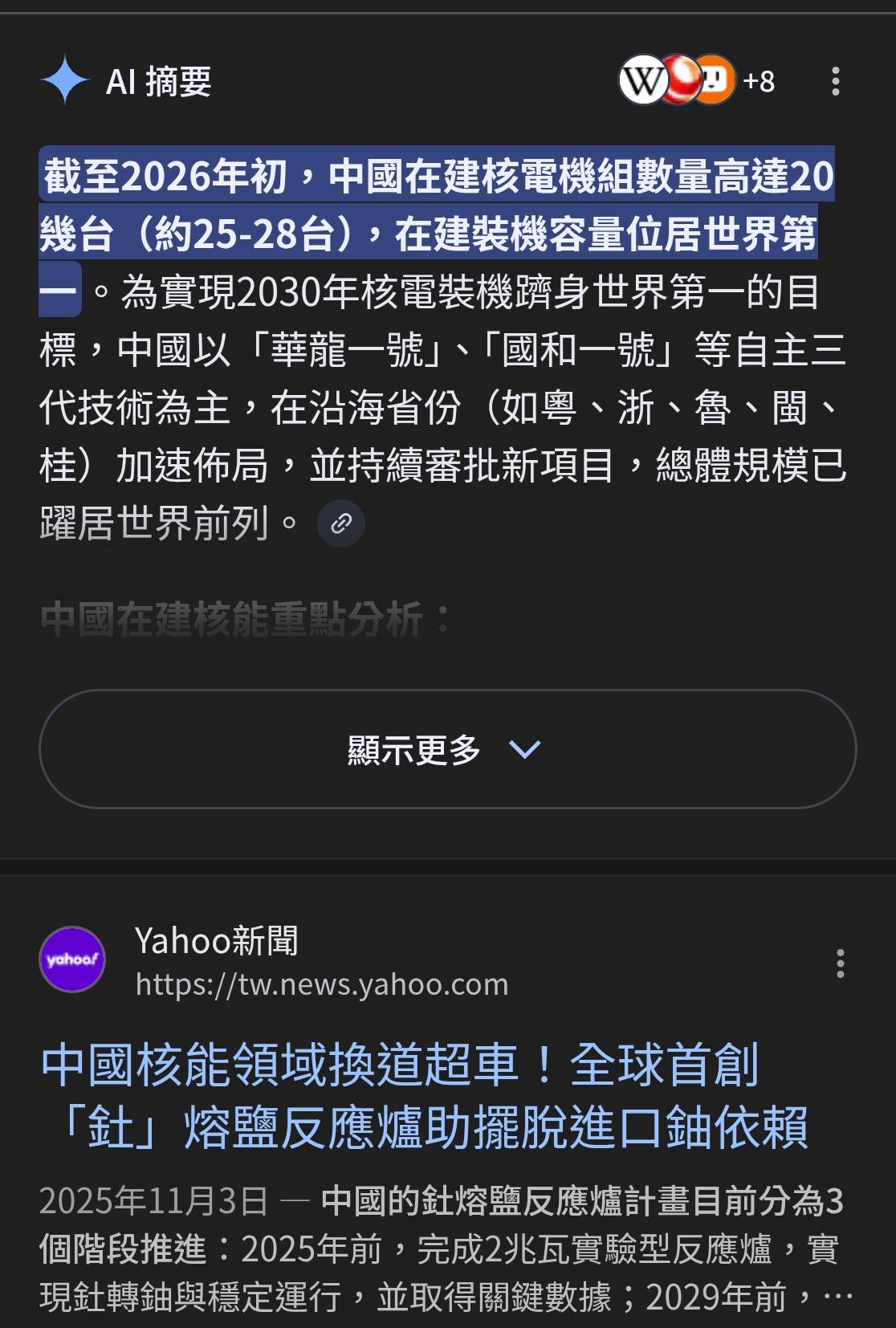This screenshot has width=896, height=1328.
Task: Open the AI 摘要 overflow menu
Action: [x=836, y=81]
